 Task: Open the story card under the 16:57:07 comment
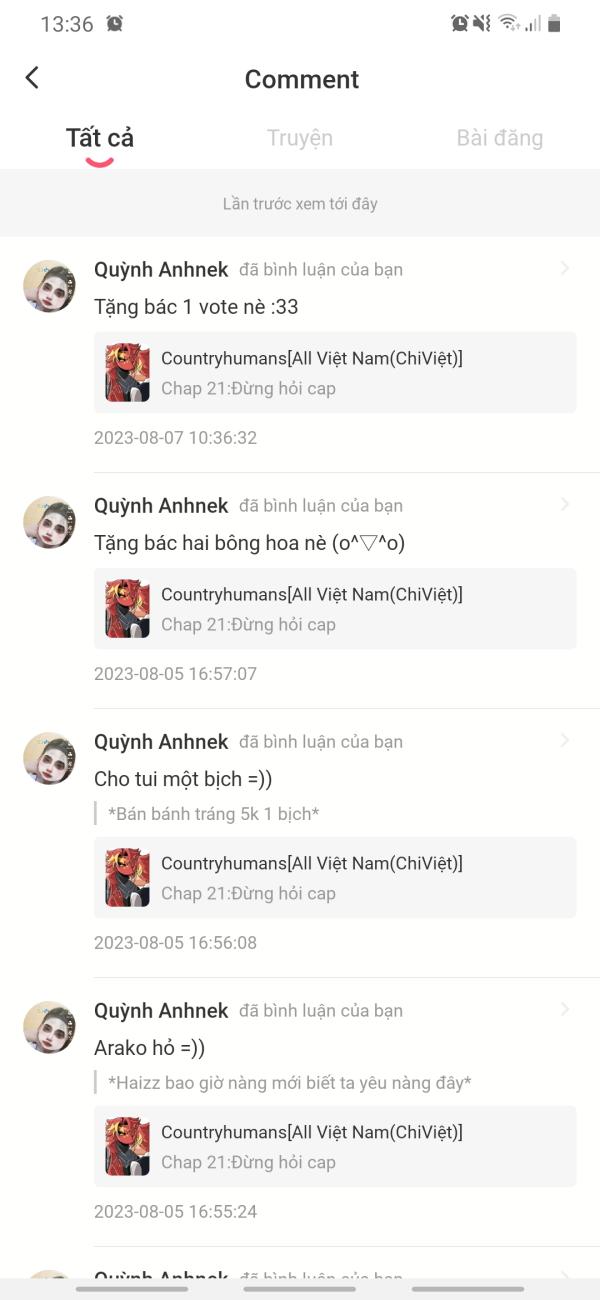click(335, 608)
